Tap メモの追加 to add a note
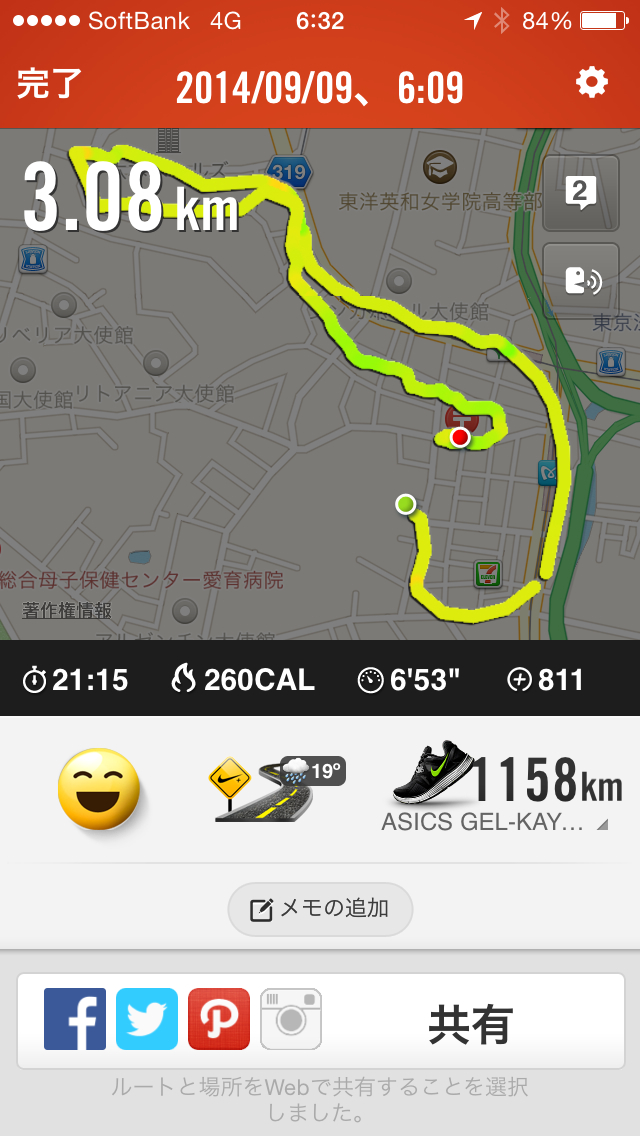The width and height of the screenshot is (640, 1136). pyautogui.click(x=320, y=909)
